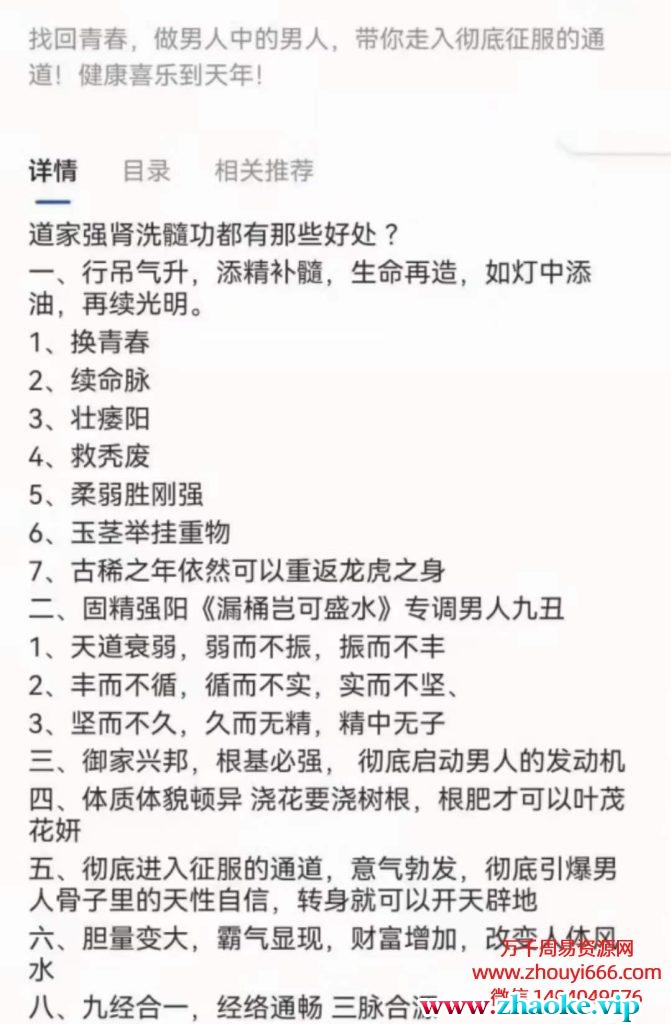Select the 详情 tab
This screenshot has height=1024, width=671.
(x=53, y=171)
